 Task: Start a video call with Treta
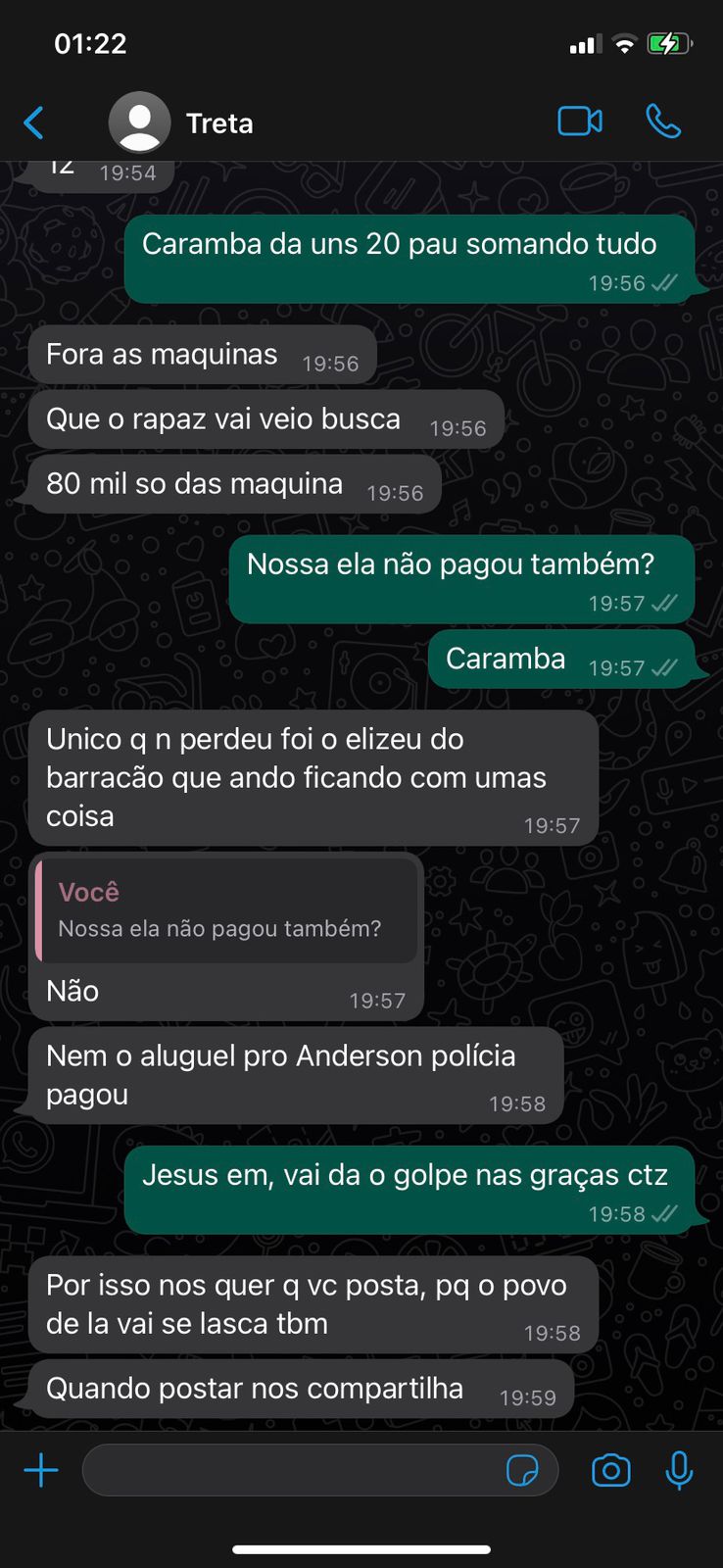580,122
